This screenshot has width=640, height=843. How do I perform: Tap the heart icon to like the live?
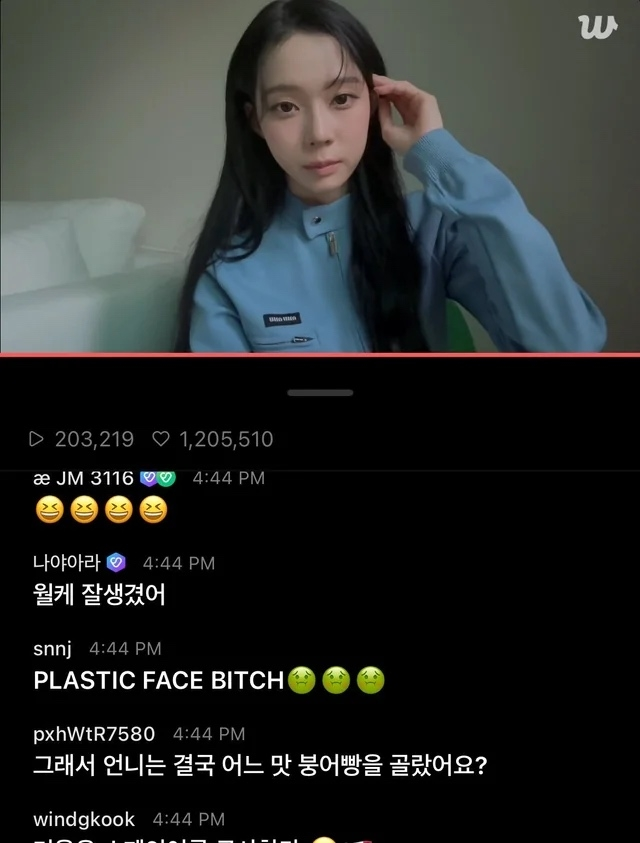tap(161, 439)
